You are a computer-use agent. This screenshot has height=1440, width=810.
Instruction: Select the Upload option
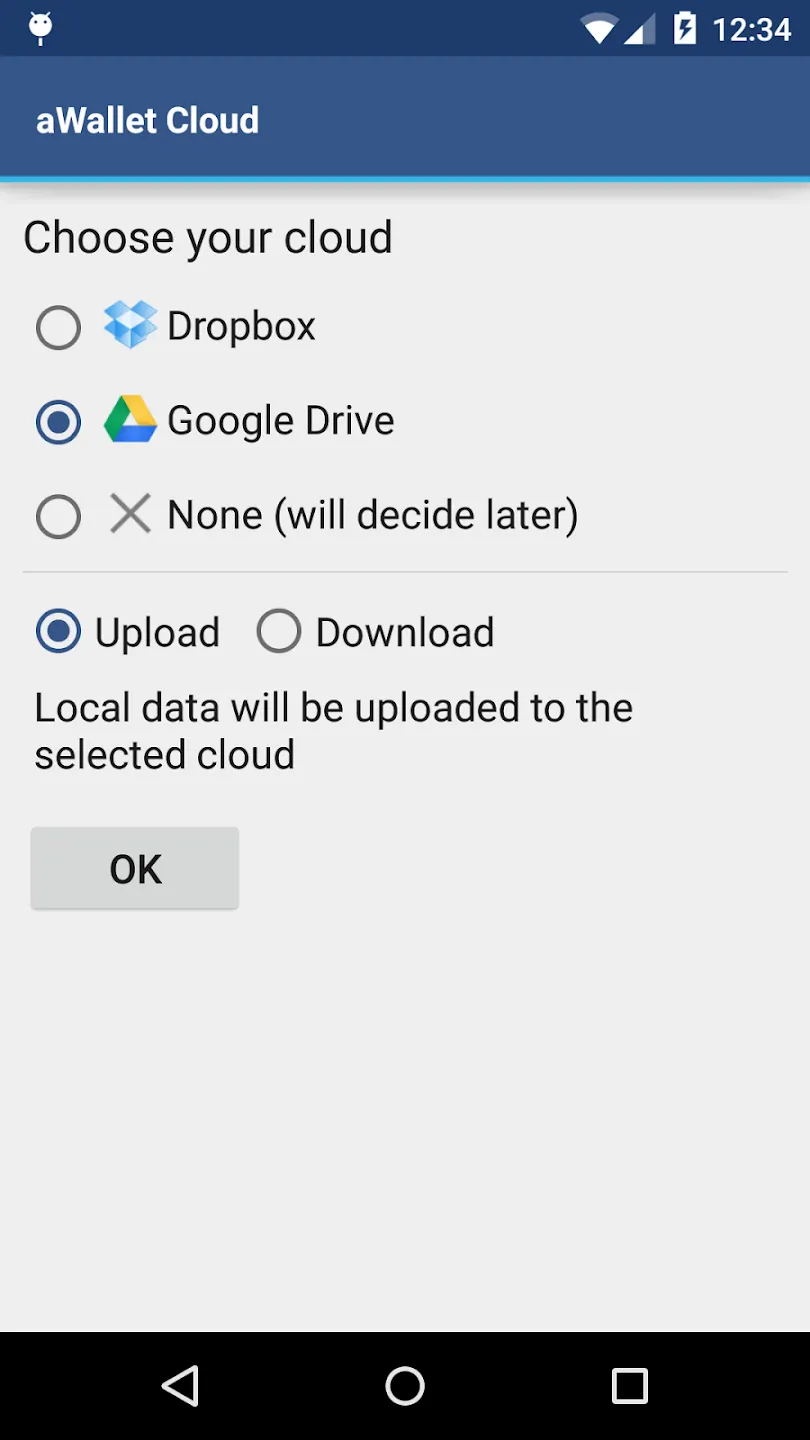click(128, 632)
